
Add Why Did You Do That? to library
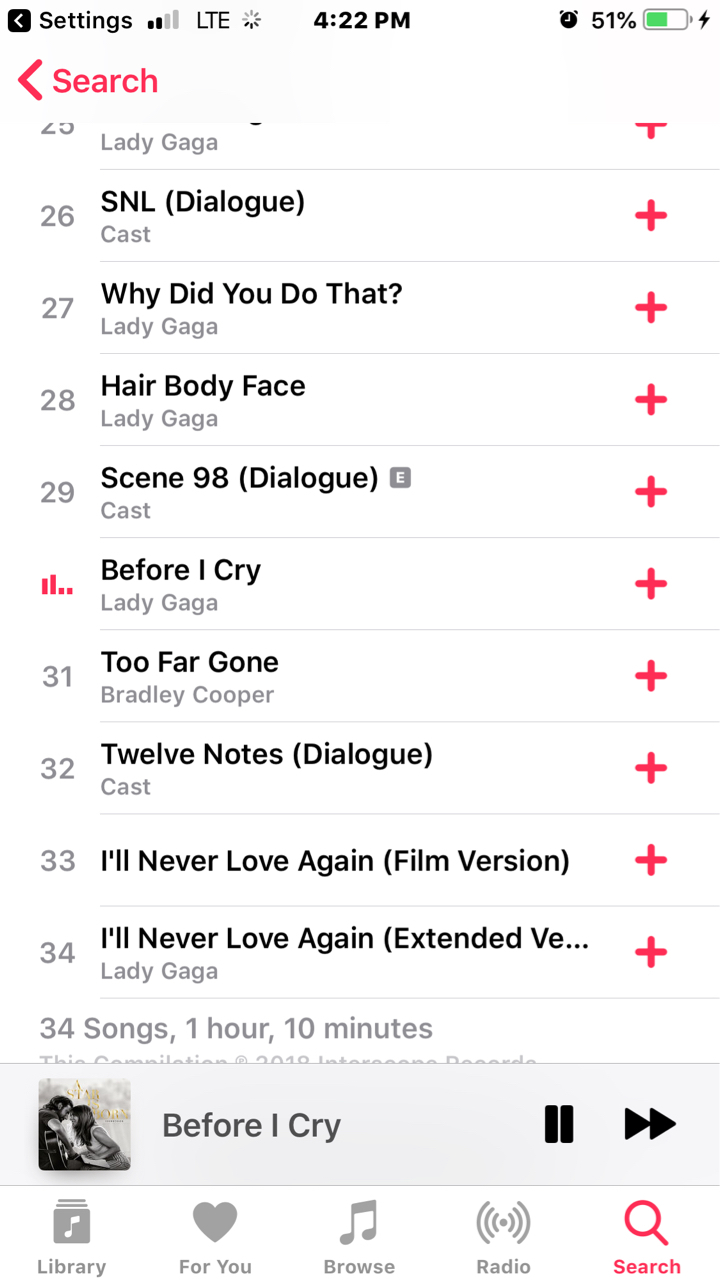[x=651, y=308]
